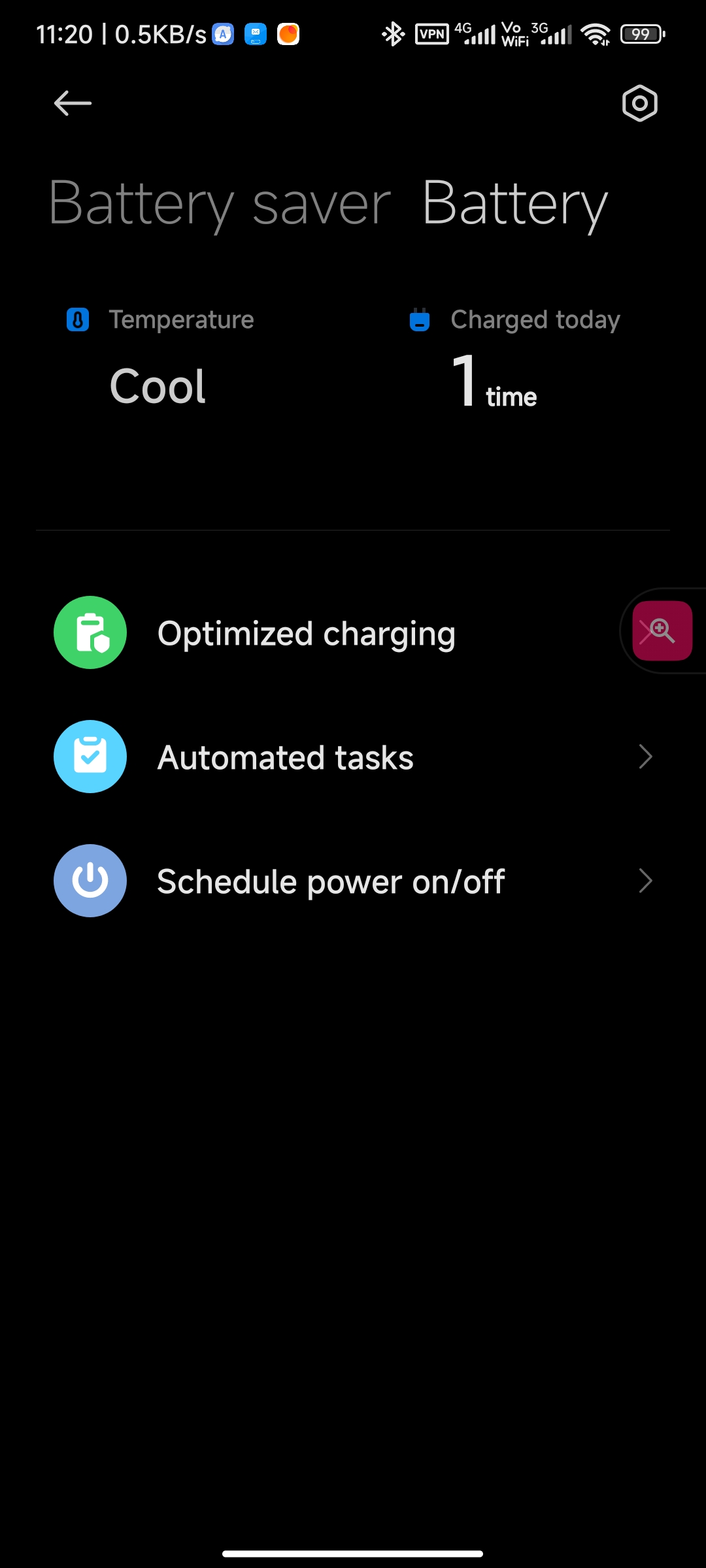This screenshot has width=706, height=1568.
Task: Open Optimized charging
Action: click(x=353, y=632)
